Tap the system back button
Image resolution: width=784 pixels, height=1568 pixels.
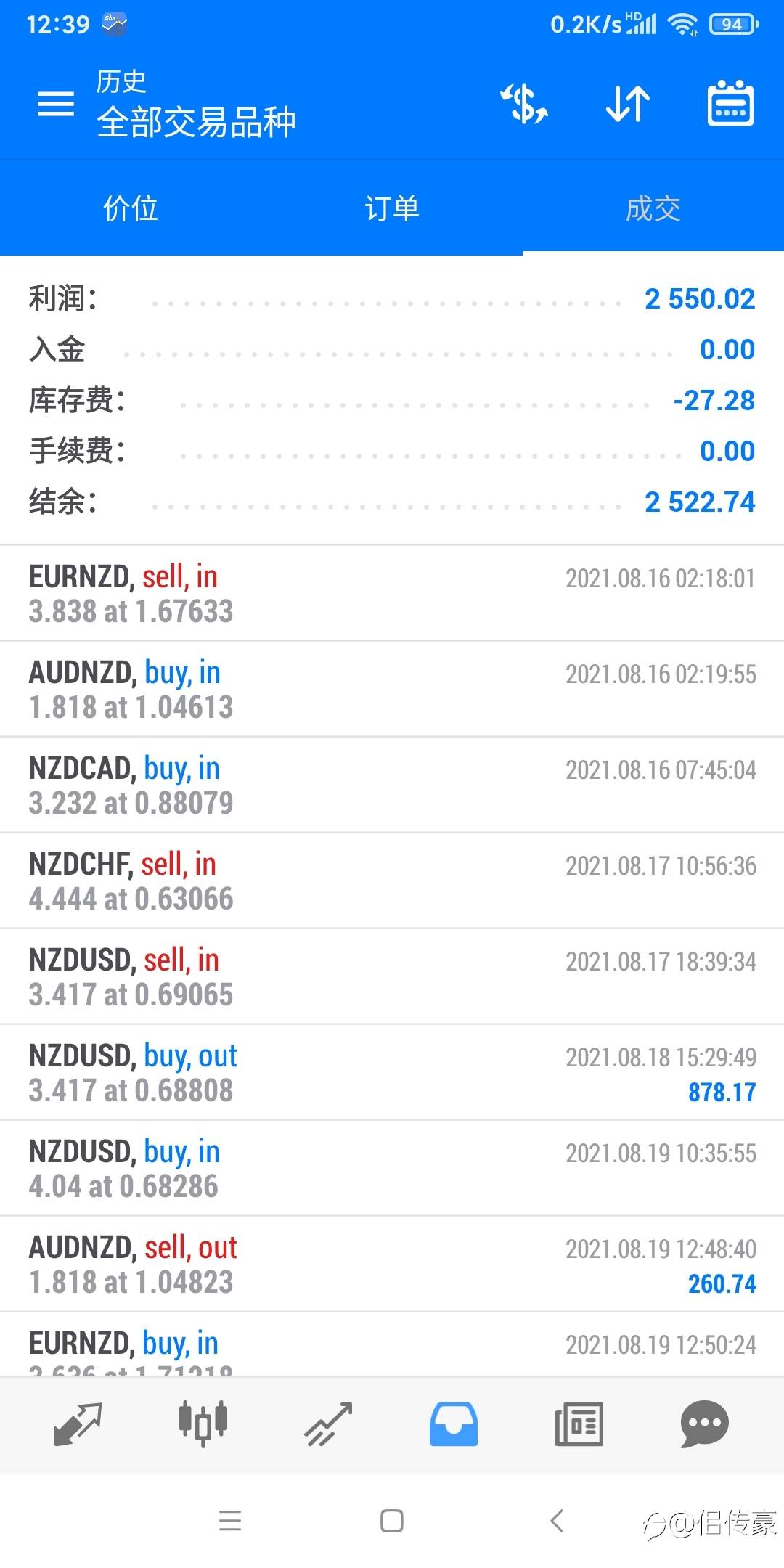click(557, 1520)
